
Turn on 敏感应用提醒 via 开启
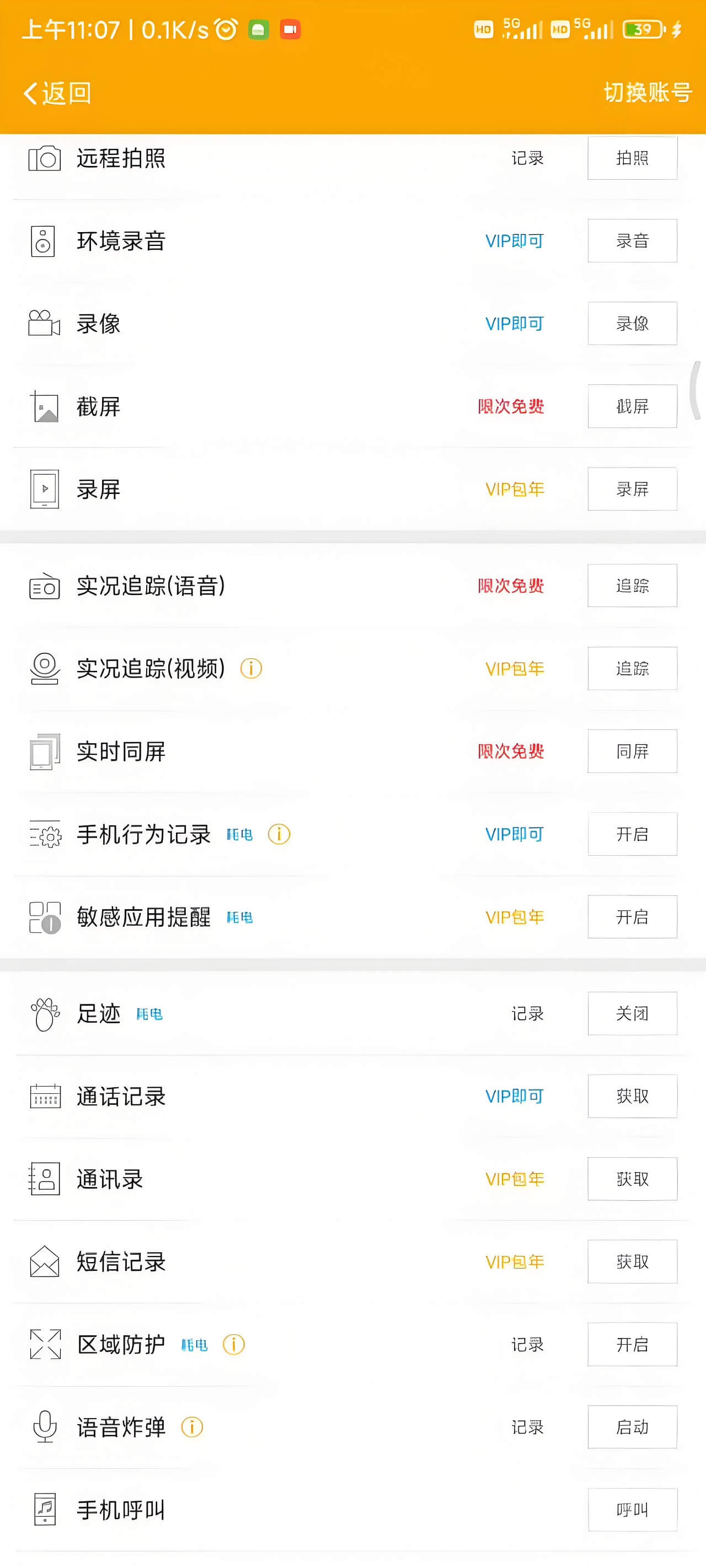(x=632, y=917)
